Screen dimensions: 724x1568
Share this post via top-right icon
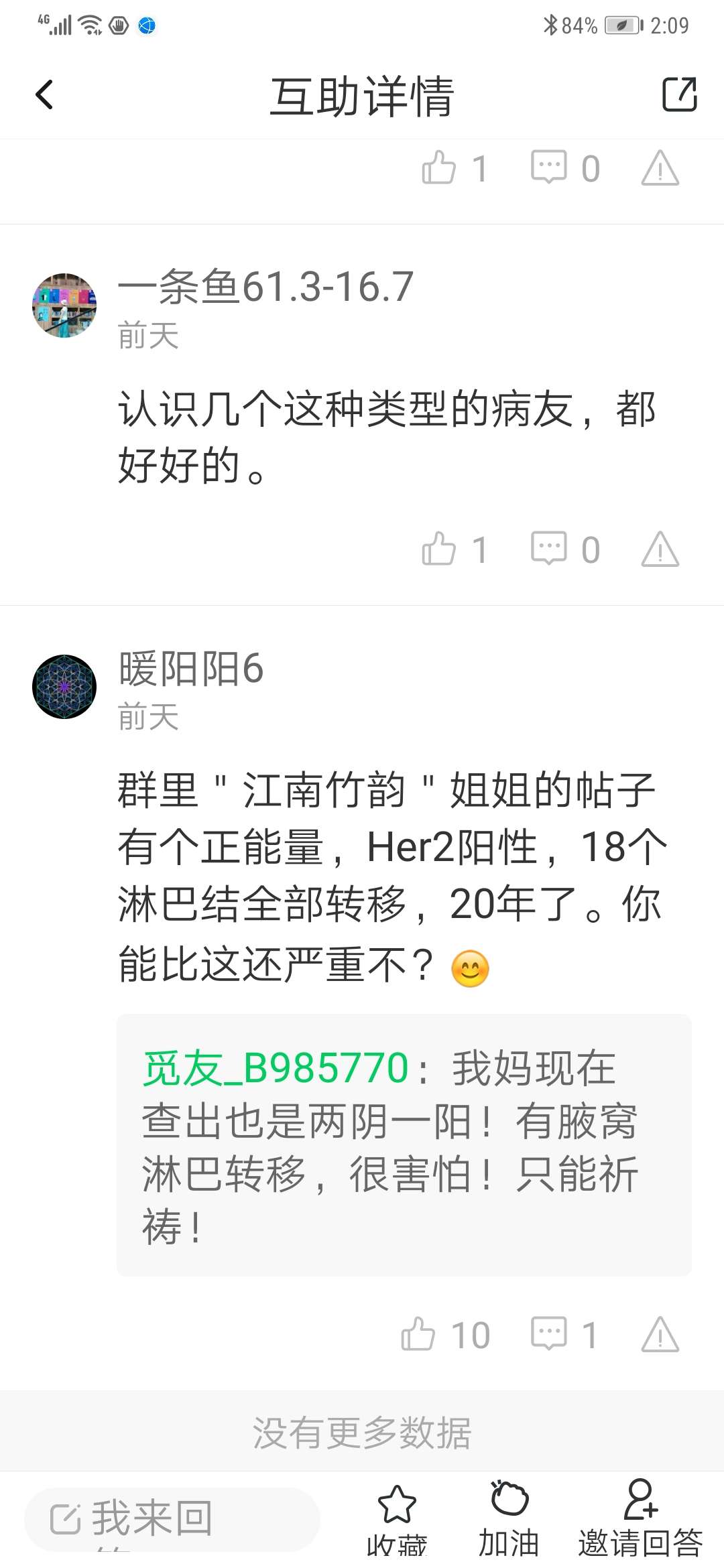click(679, 94)
